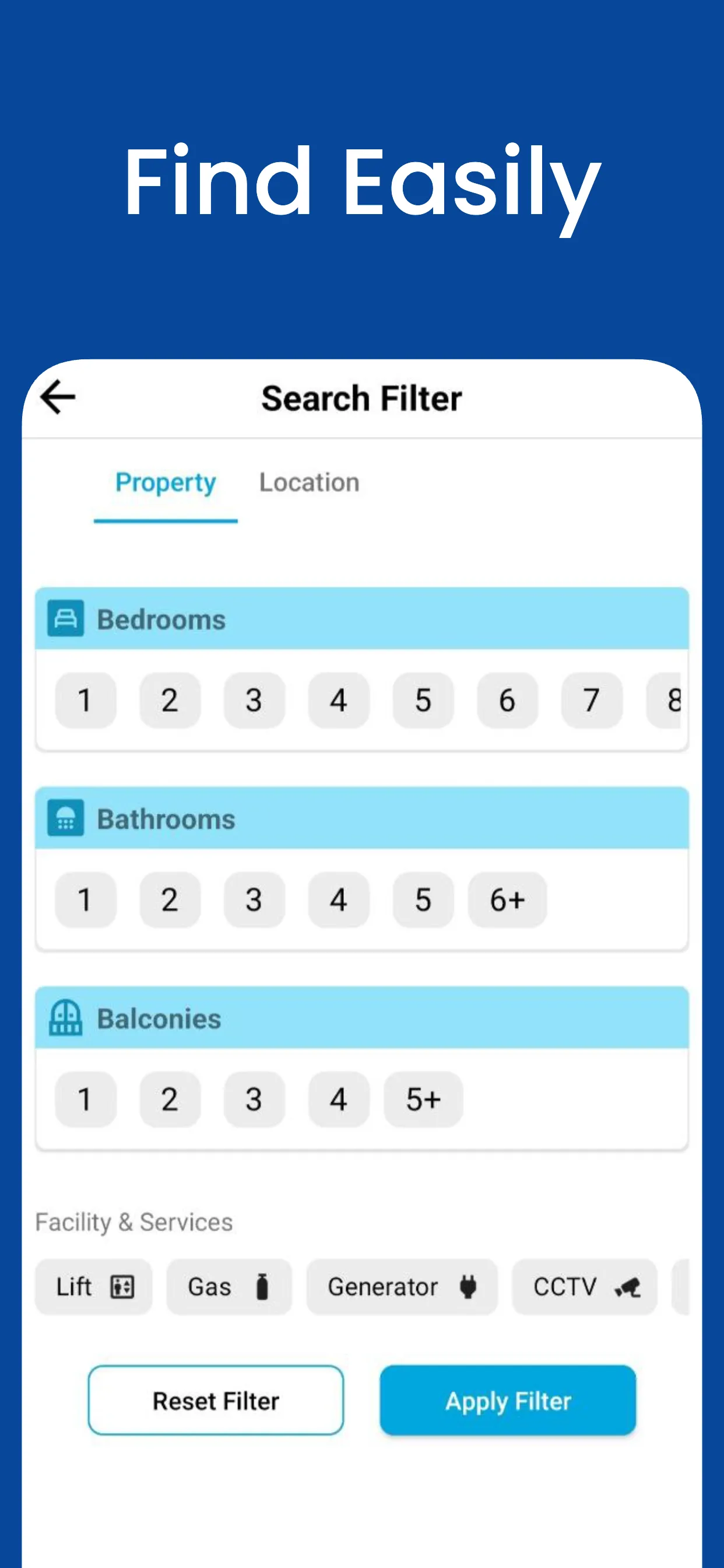
Task: Click the back arrow on Search Filter
Action: (x=57, y=396)
